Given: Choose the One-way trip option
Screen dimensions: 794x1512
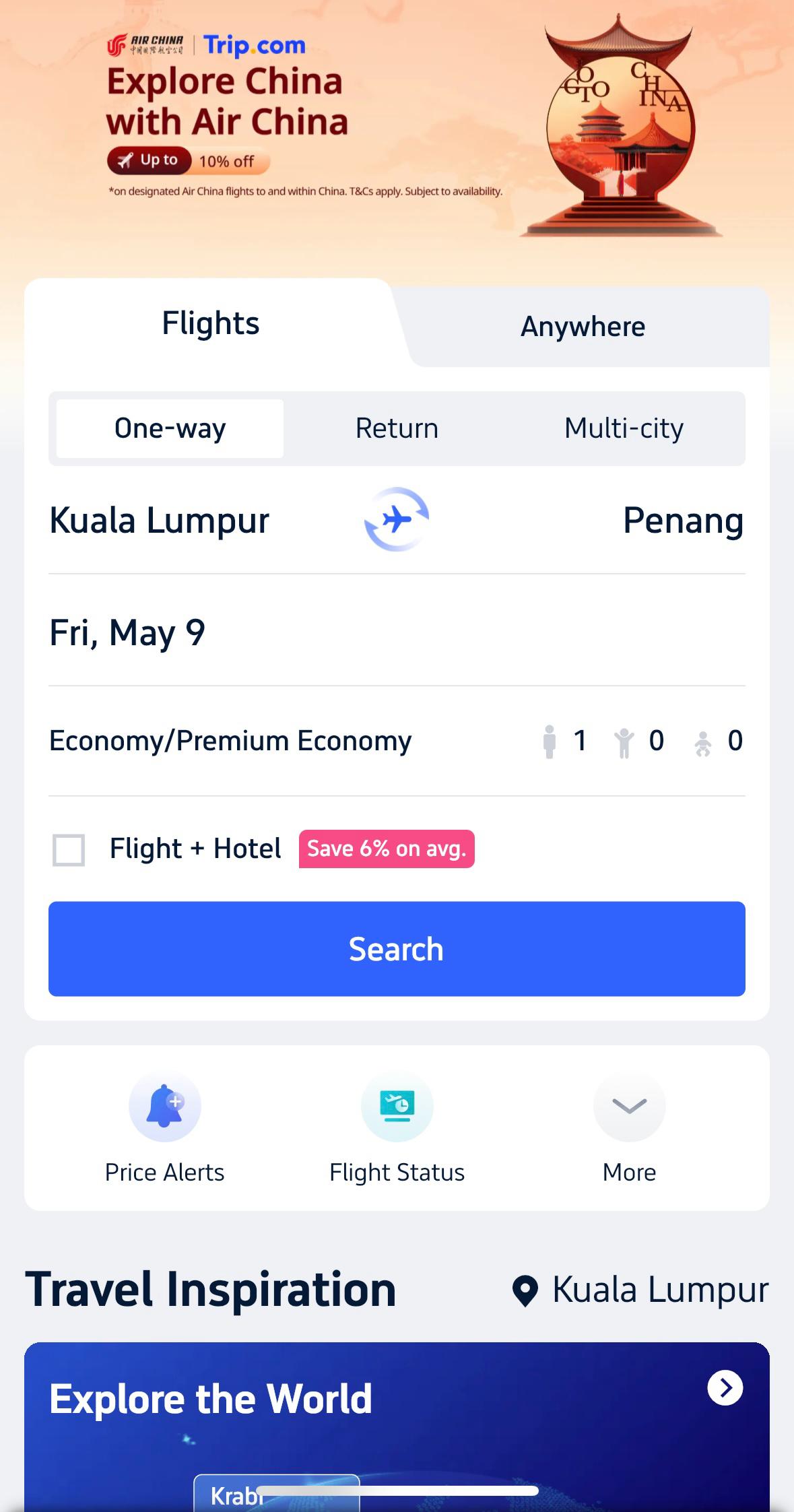Looking at the screenshot, I should coord(170,428).
